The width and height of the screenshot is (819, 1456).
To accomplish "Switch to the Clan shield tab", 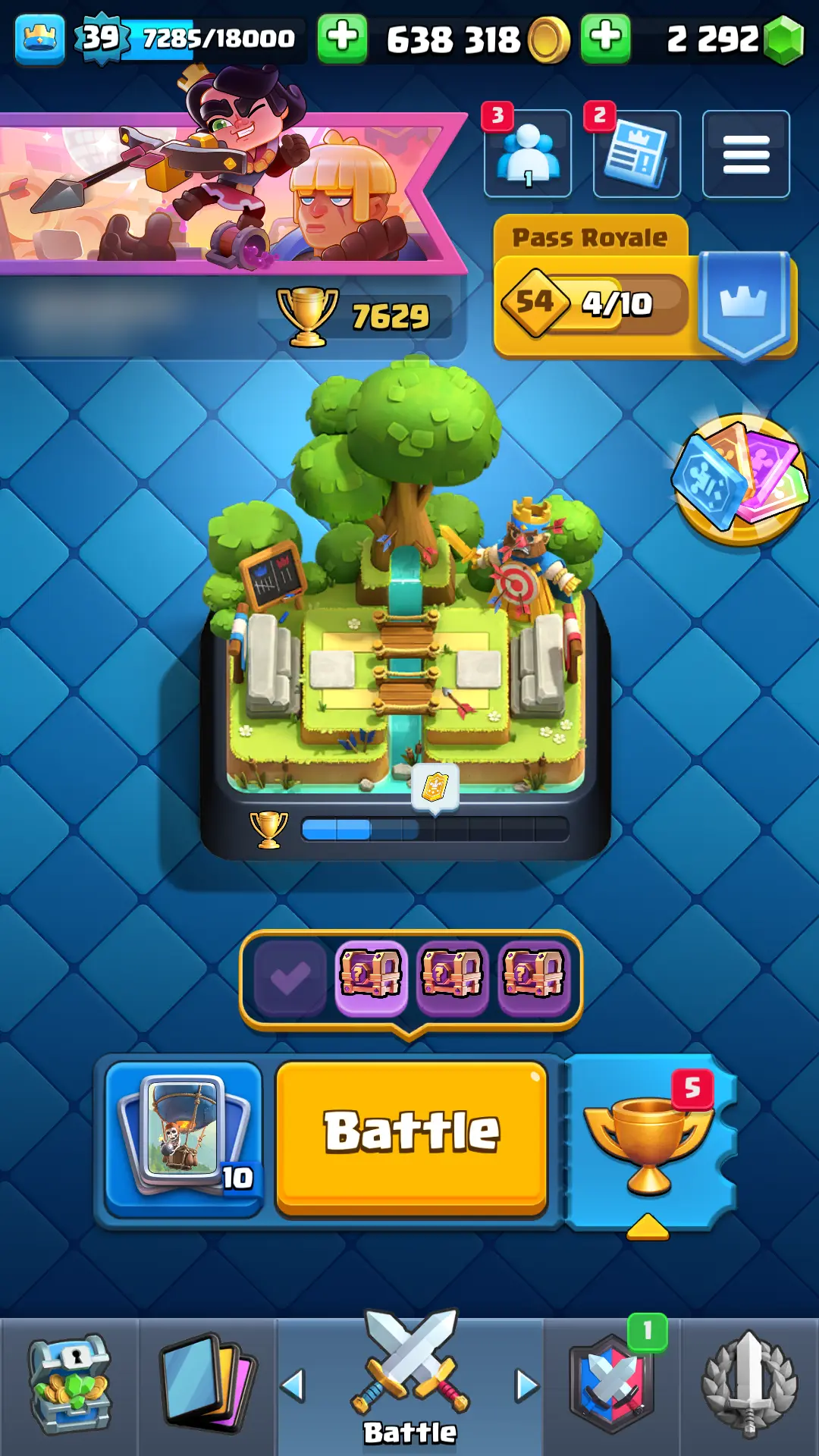I will point(613,1386).
